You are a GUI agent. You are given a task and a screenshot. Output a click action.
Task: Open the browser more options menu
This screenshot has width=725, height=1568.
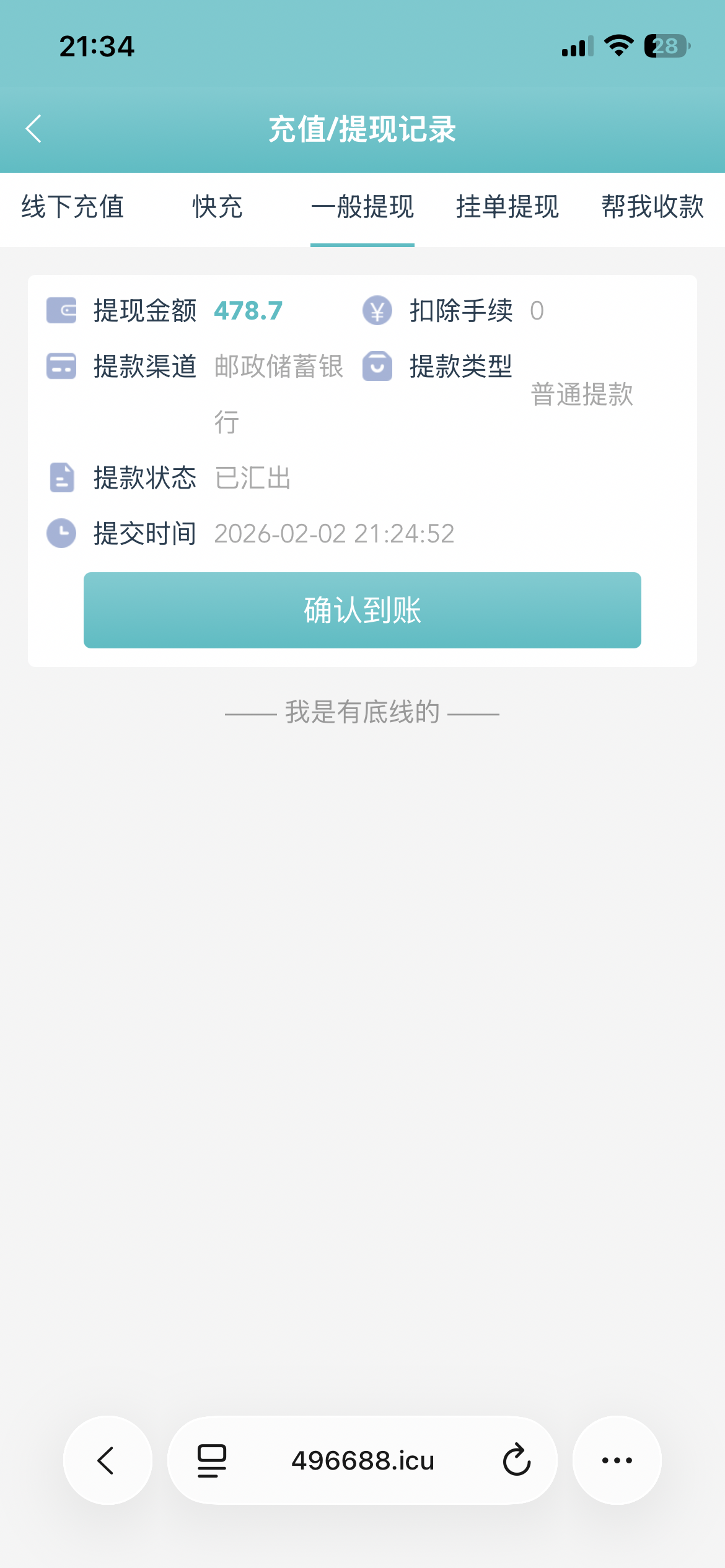click(615, 1461)
